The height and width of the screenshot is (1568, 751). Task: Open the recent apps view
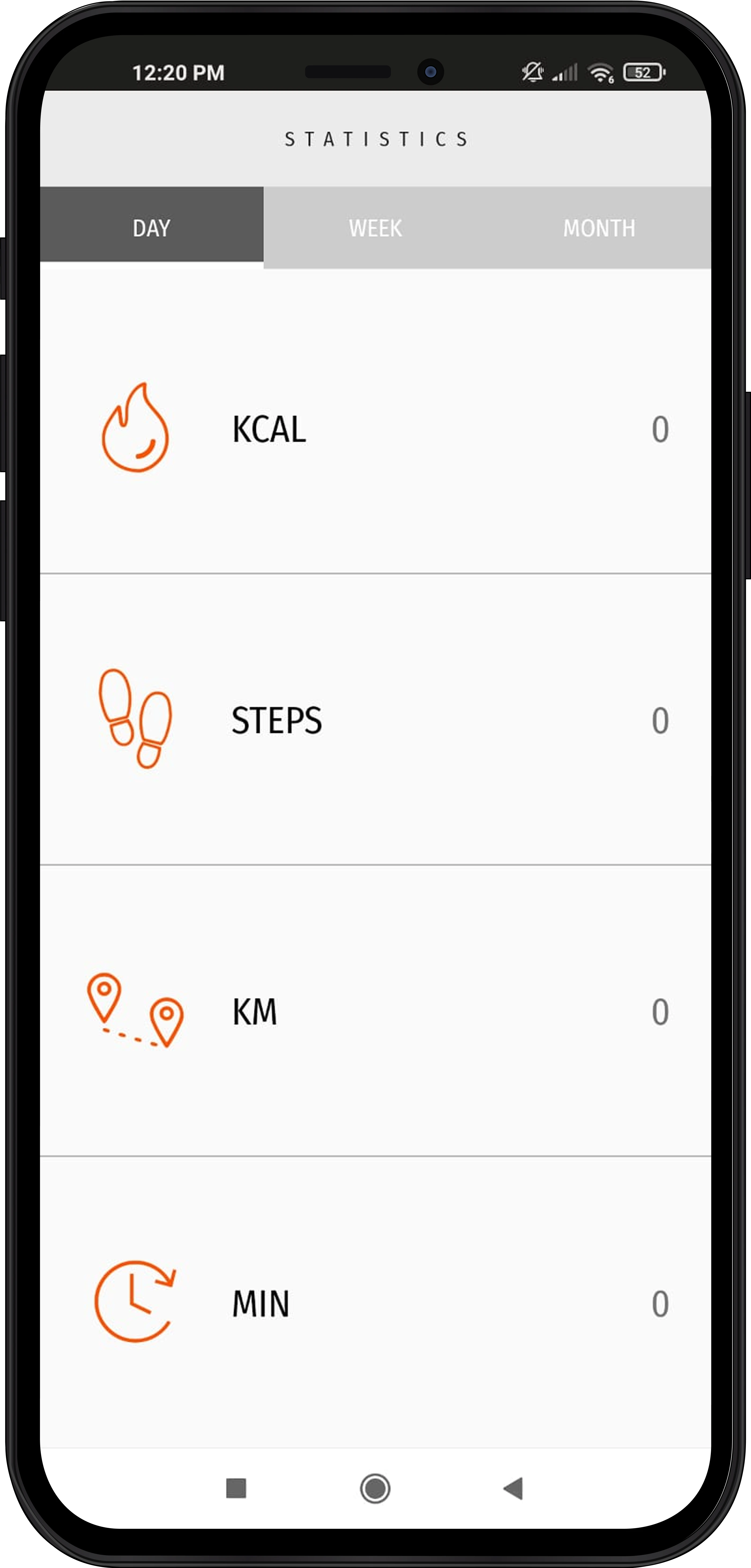click(236, 1488)
